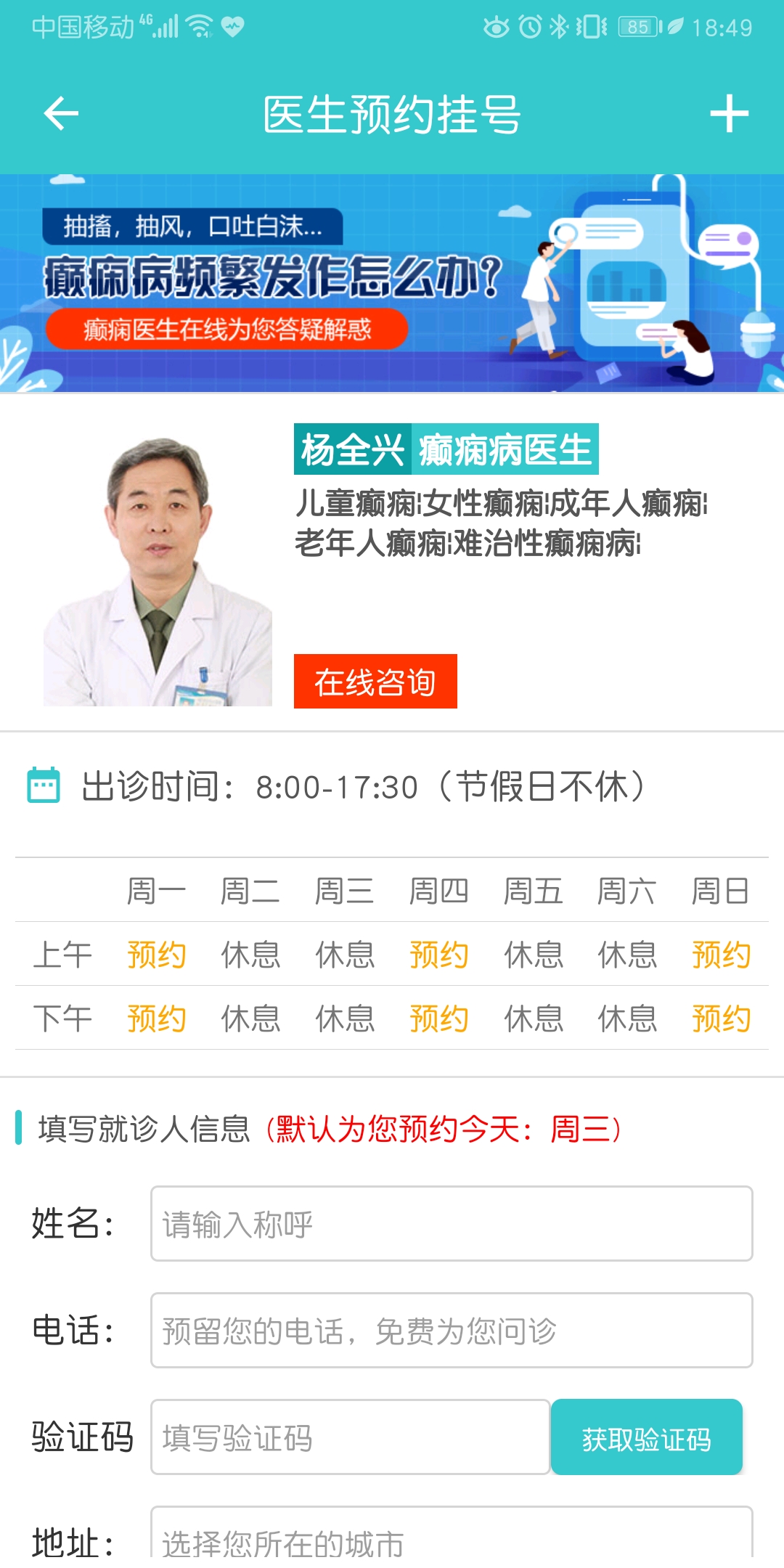Open the plus menu in the header
784x1568 pixels.
tap(729, 114)
